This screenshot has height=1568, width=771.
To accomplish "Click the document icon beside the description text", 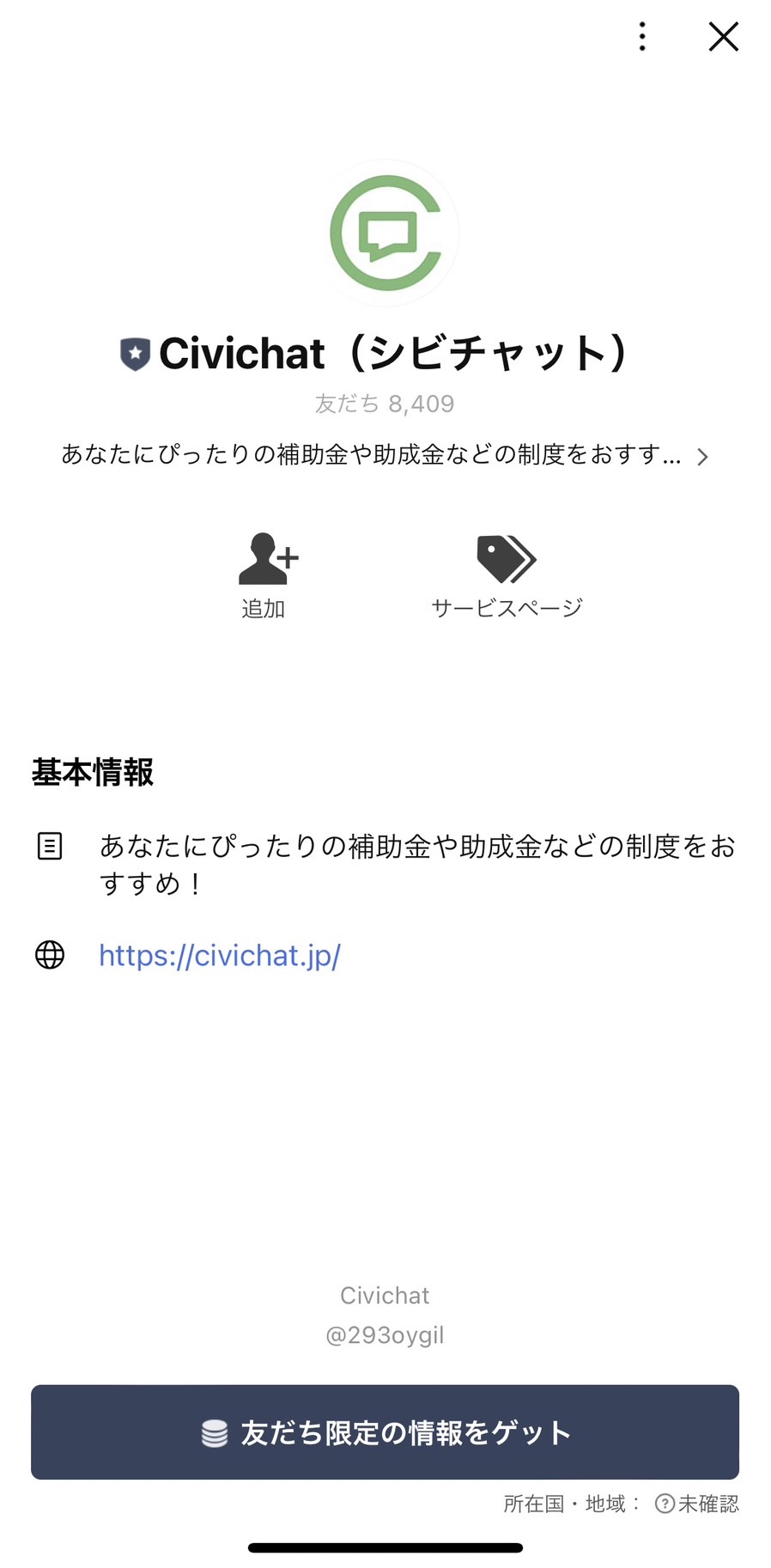I will click(49, 846).
